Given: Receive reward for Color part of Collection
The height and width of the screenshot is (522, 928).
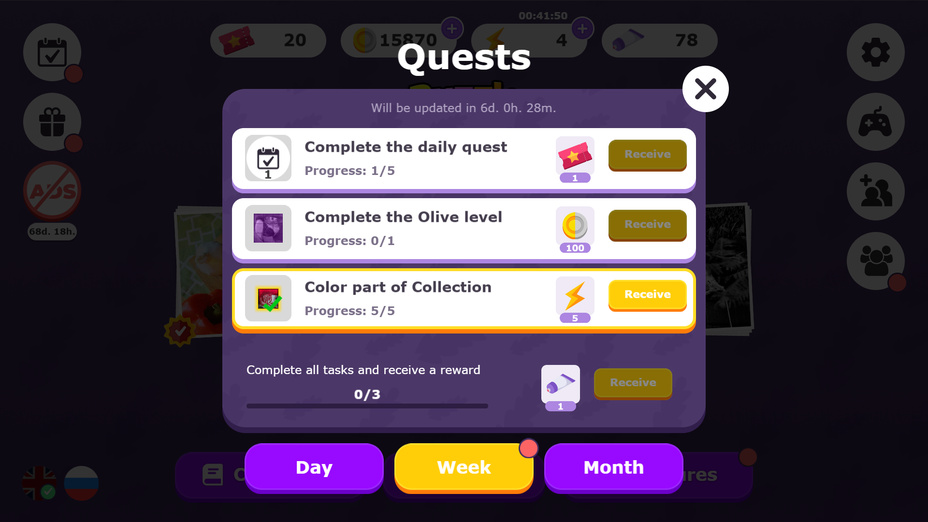Looking at the screenshot, I should point(647,295).
